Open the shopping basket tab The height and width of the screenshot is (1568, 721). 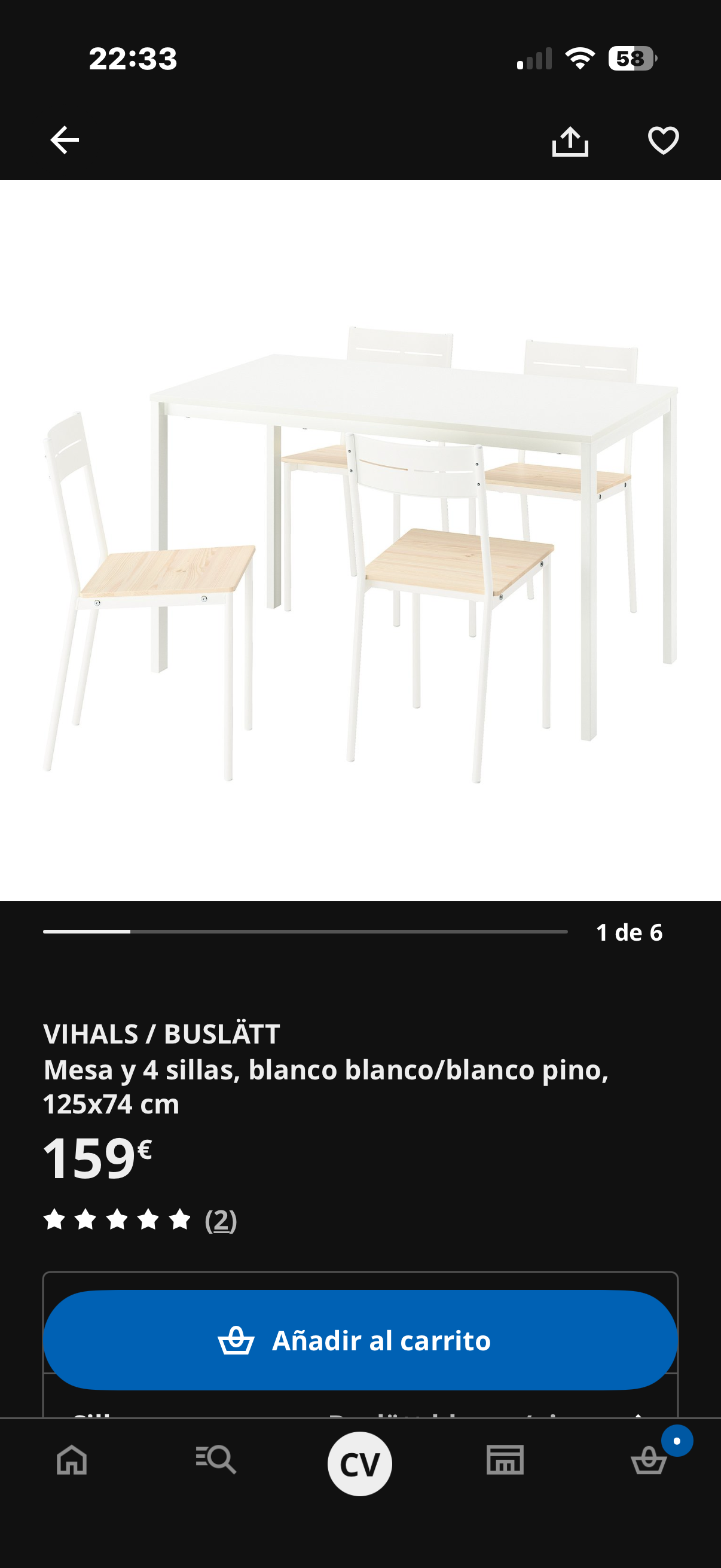(x=649, y=1460)
